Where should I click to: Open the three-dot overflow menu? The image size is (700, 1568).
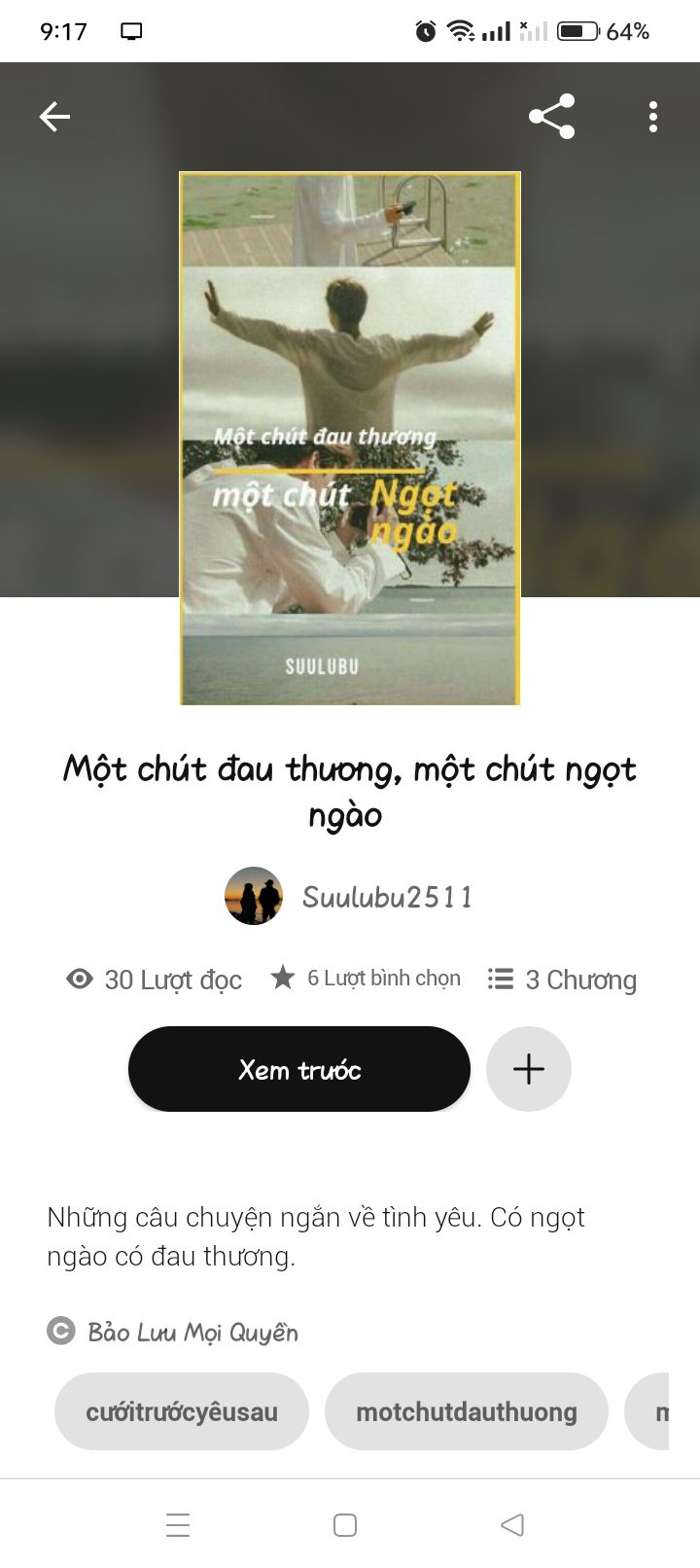[652, 117]
